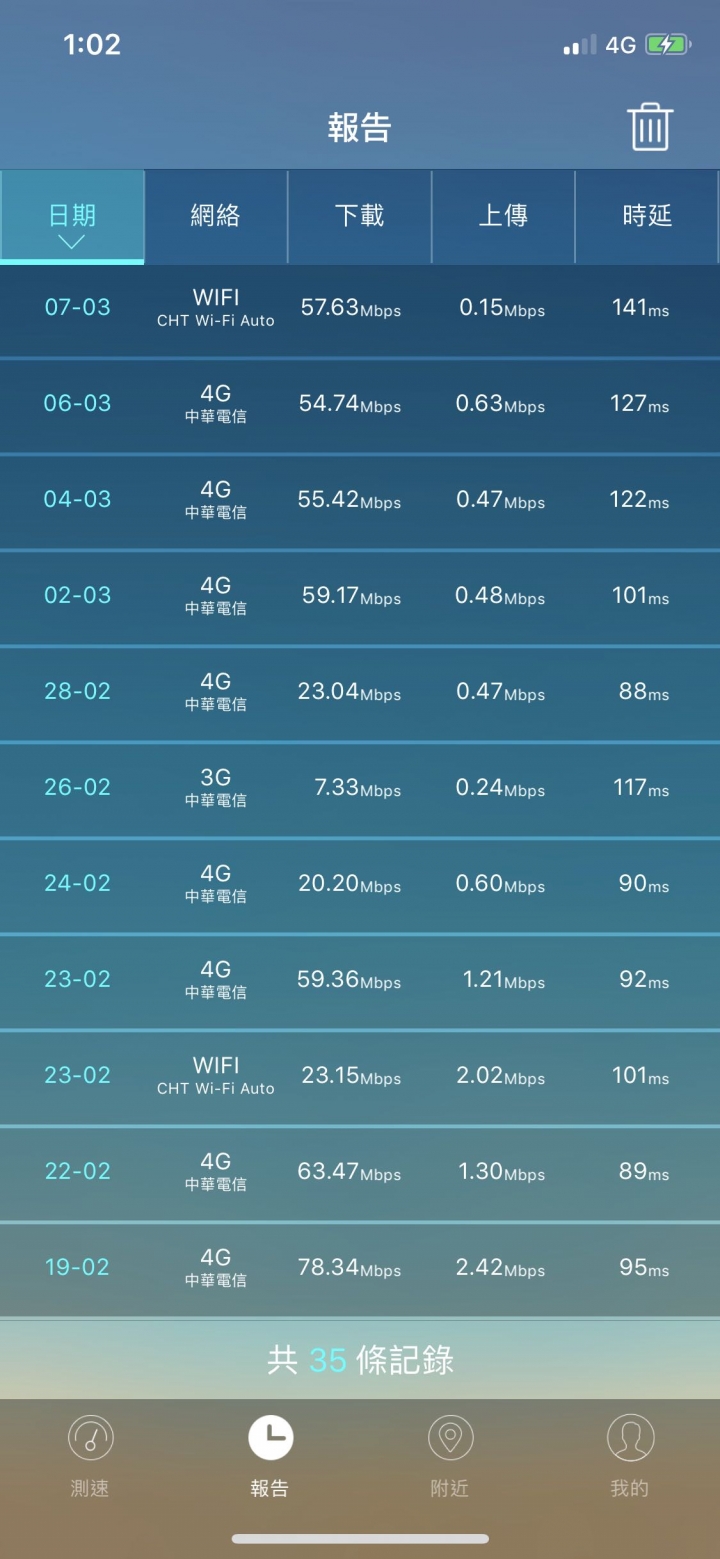Viewport: 720px width, 1559px height.
Task: View the 04-03 4G result details
Action: coord(360,500)
